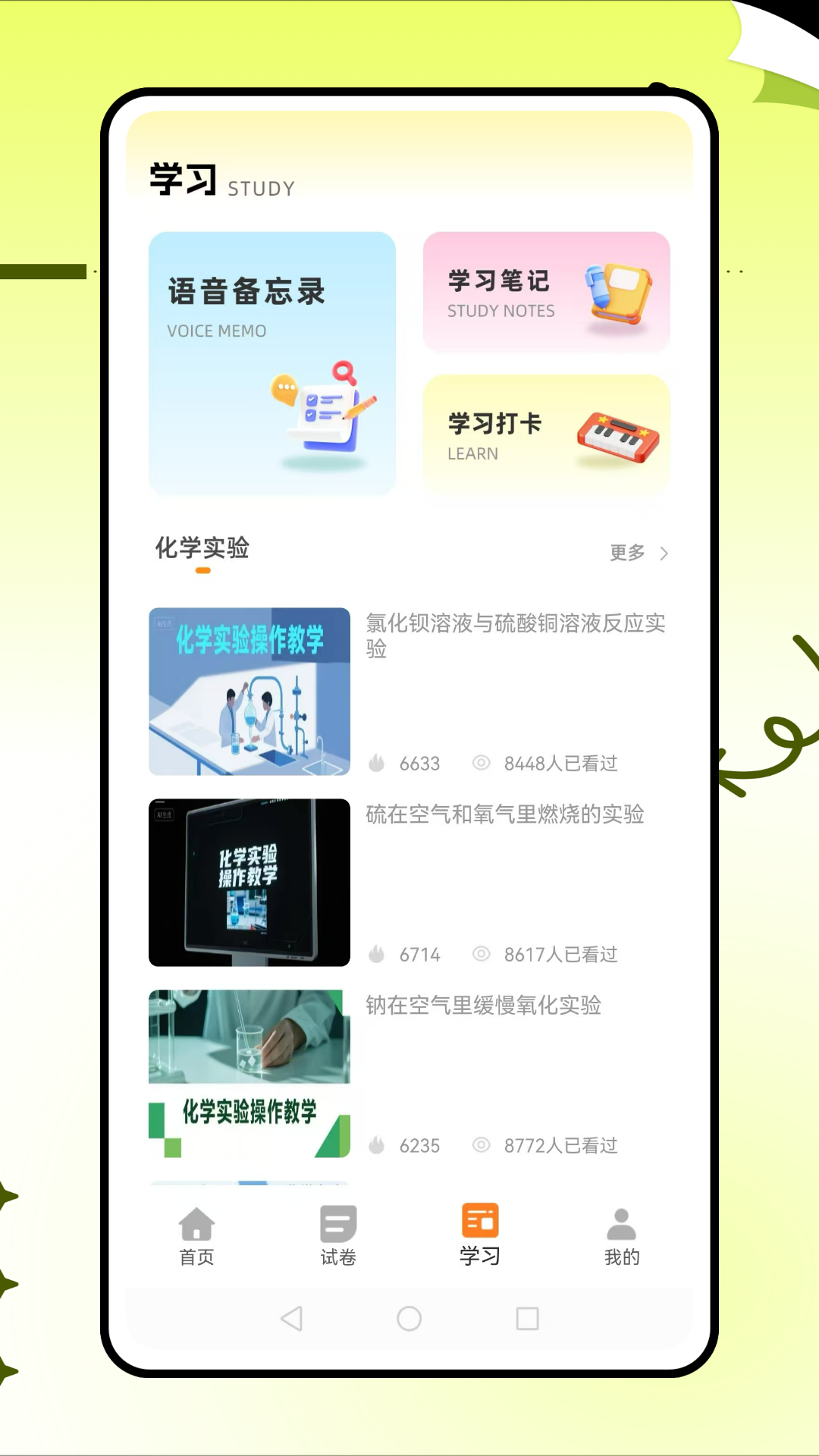
Task: Switch to the 学习 tab at bottom
Action: [x=479, y=1236]
